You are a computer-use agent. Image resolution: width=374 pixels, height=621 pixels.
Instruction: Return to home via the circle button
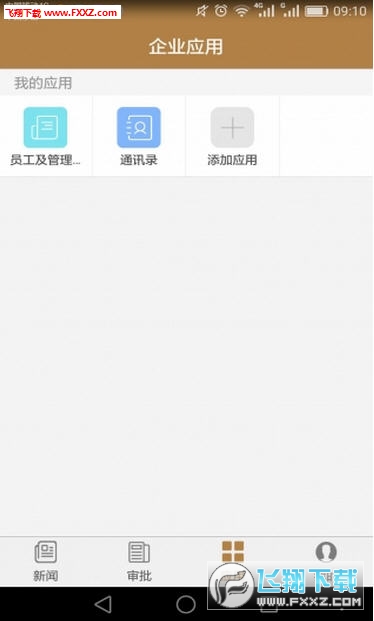pos(186,604)
